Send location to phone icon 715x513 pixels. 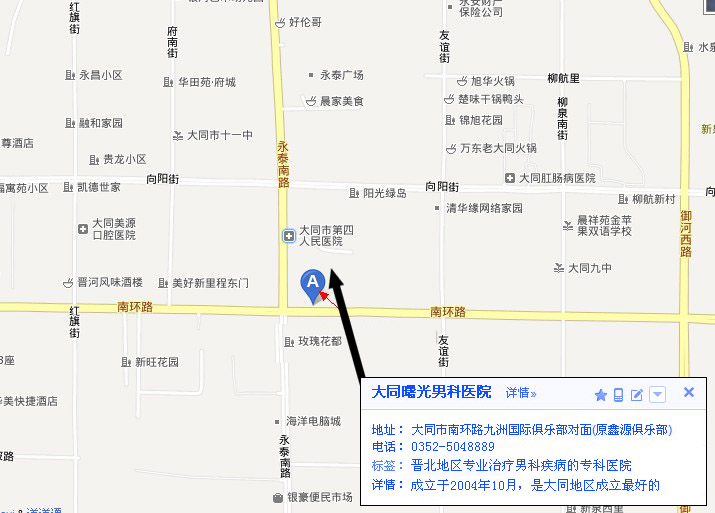619,395
